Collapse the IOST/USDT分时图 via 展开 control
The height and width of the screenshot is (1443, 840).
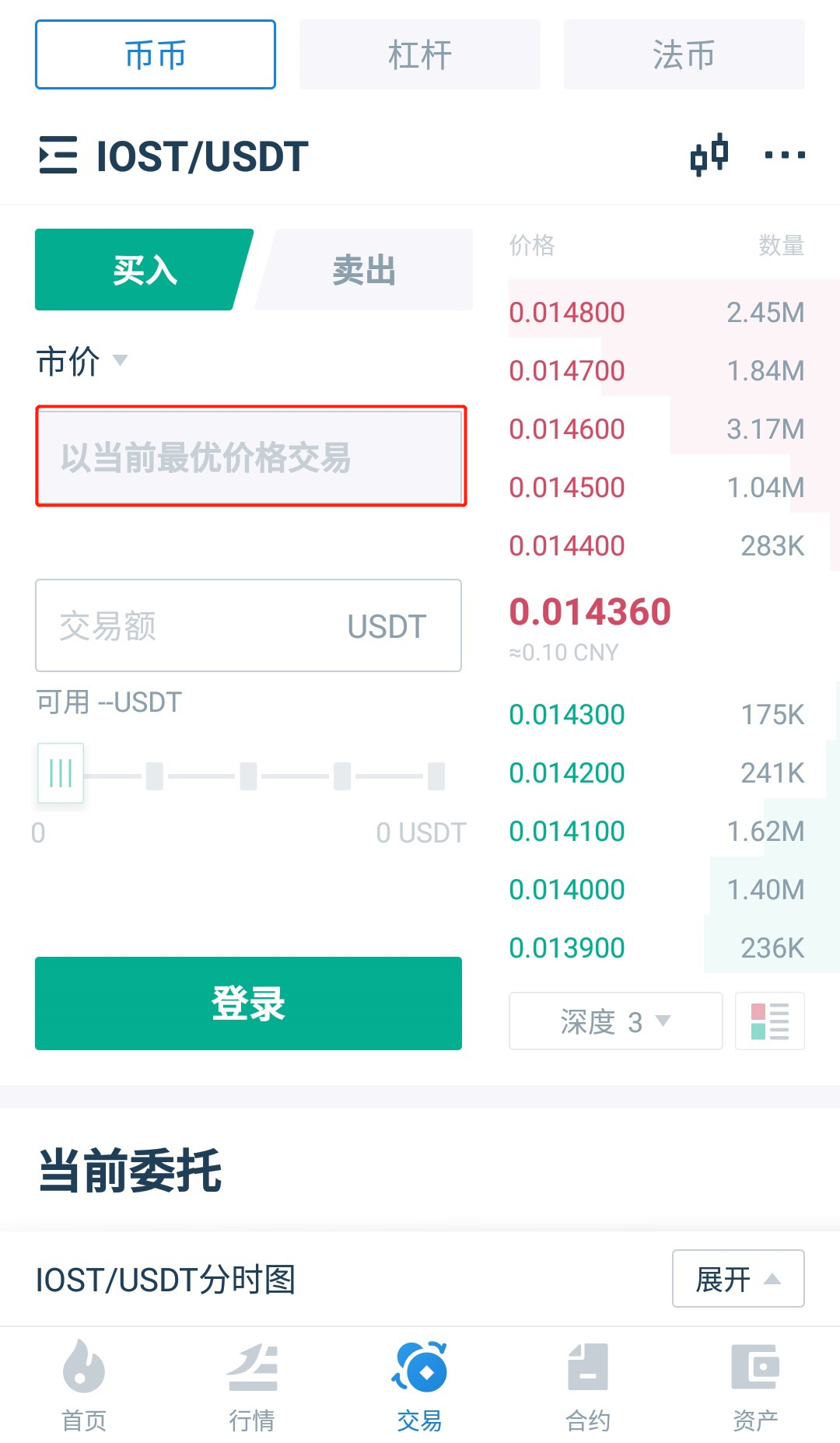pos(737,1278)
